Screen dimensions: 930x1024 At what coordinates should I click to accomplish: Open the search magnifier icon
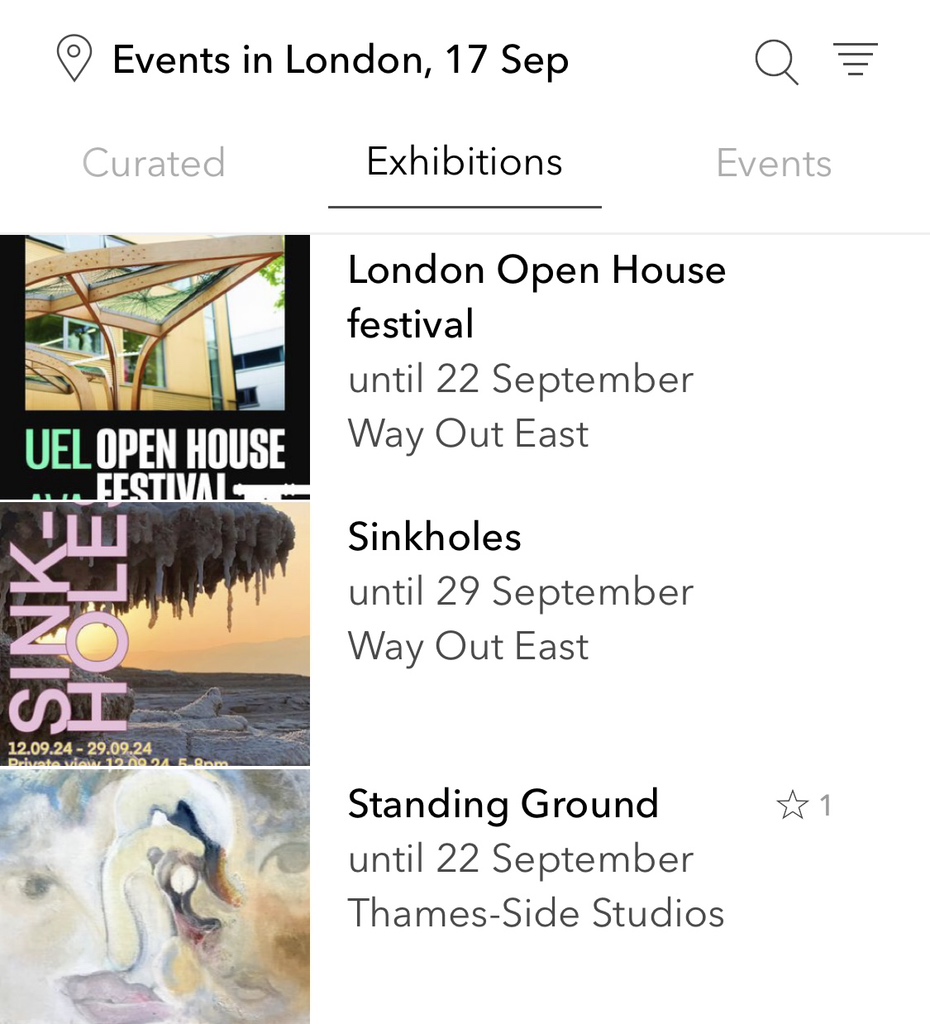(x=776, y=62)
